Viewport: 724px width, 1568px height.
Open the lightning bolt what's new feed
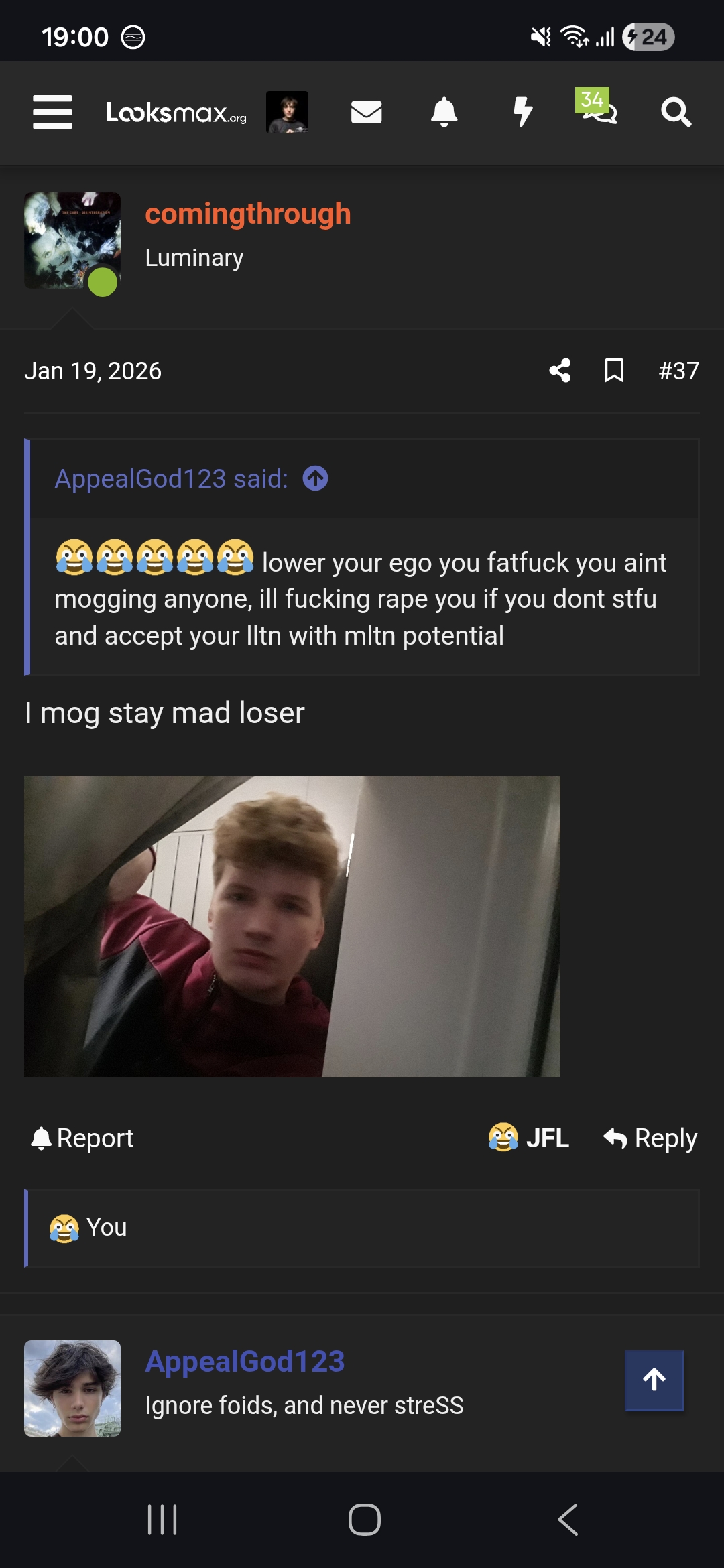(523, 112)
